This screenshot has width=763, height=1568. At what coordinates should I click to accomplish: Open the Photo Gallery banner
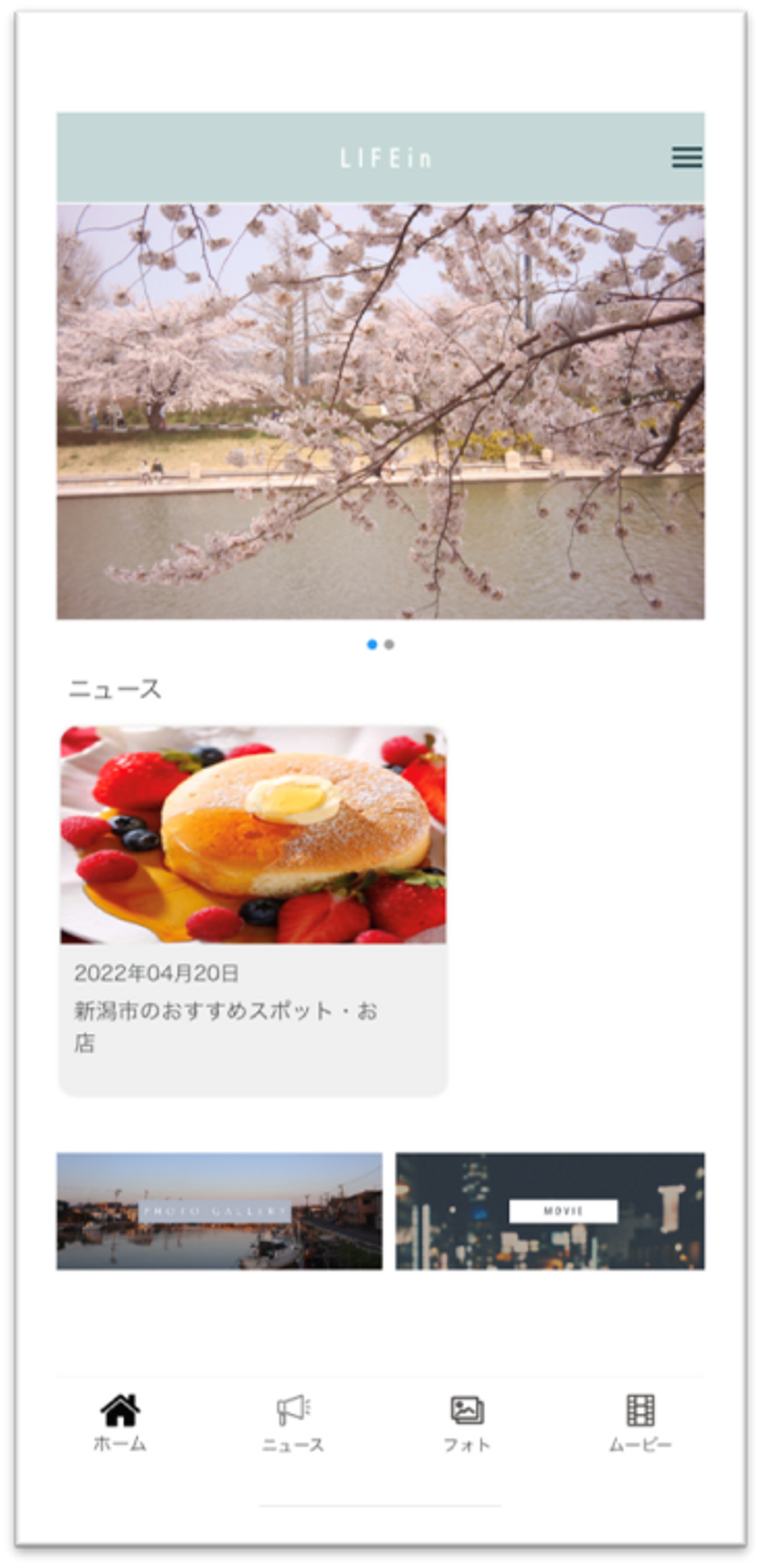tap(220, 1211)
